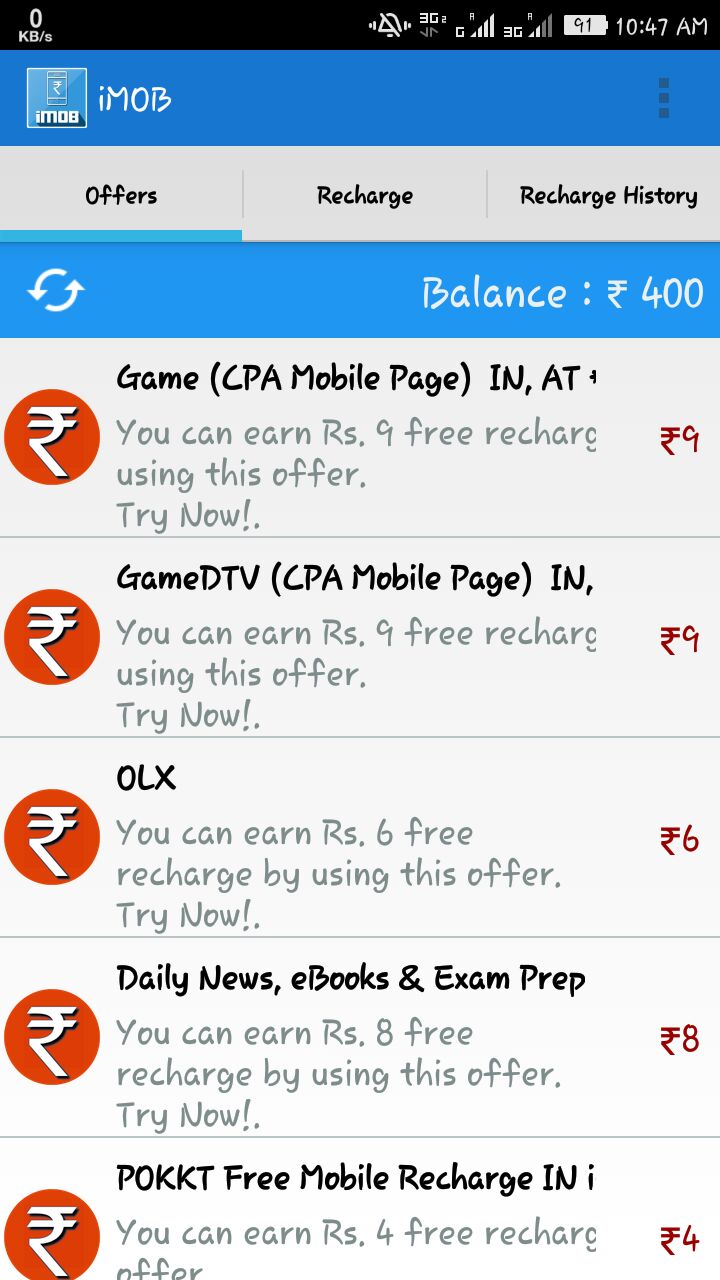Tap the rupee icon beside Game offer
720x1280 pixels.
click(51, 437)
